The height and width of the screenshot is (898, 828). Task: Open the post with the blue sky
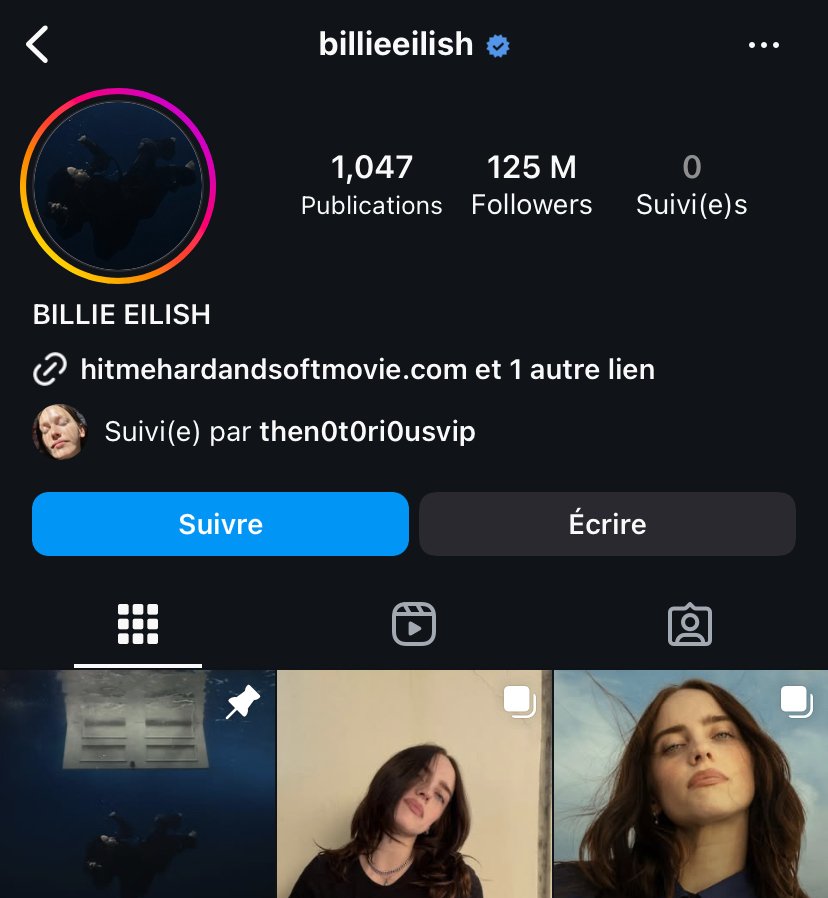pyautogui.click(x=691, y=784)
